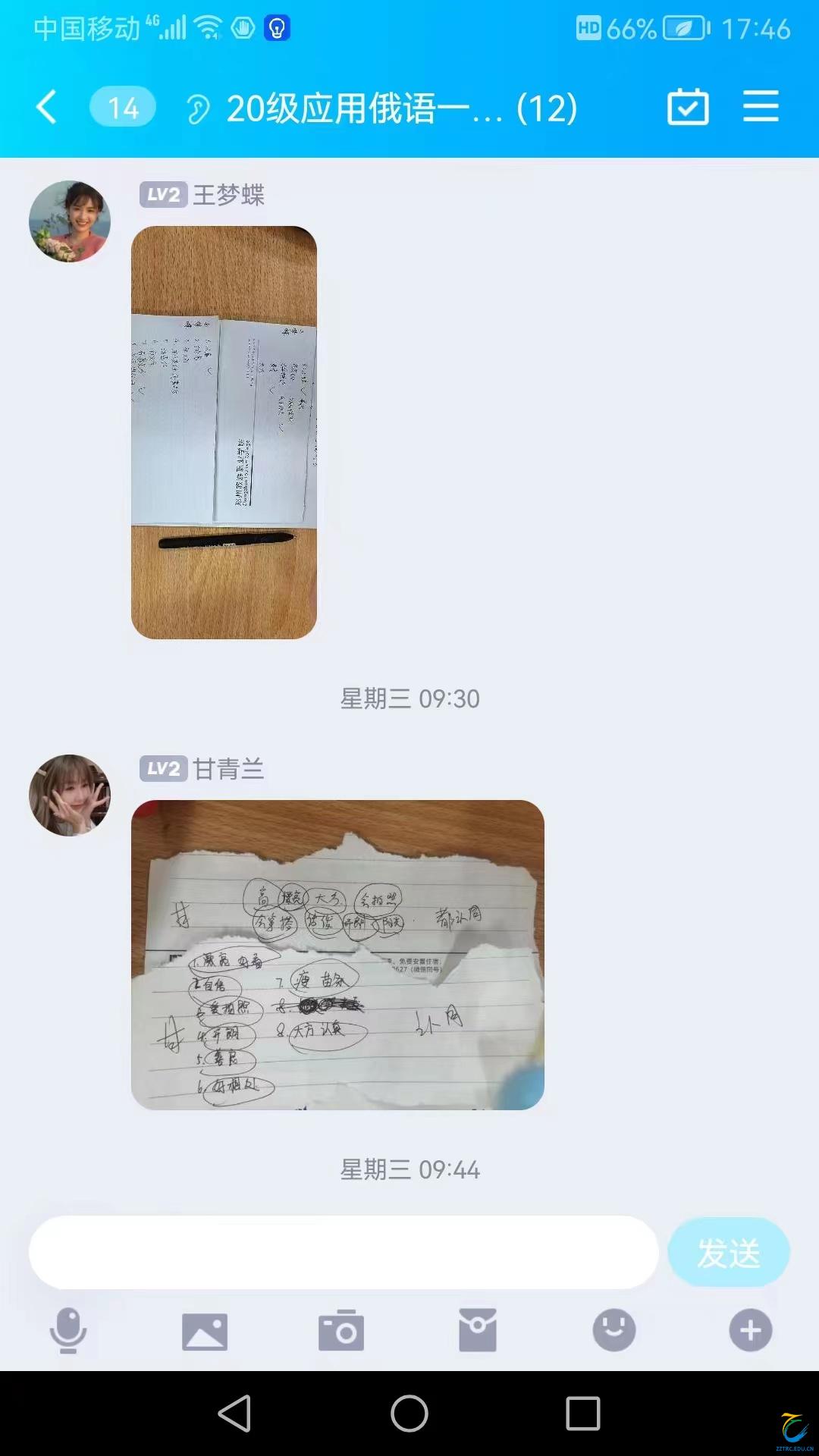This screenshot has height=1456, width=819.
Task: Open the photo gallery picker
Action: pyautogui.click(x=205, y=1331)
